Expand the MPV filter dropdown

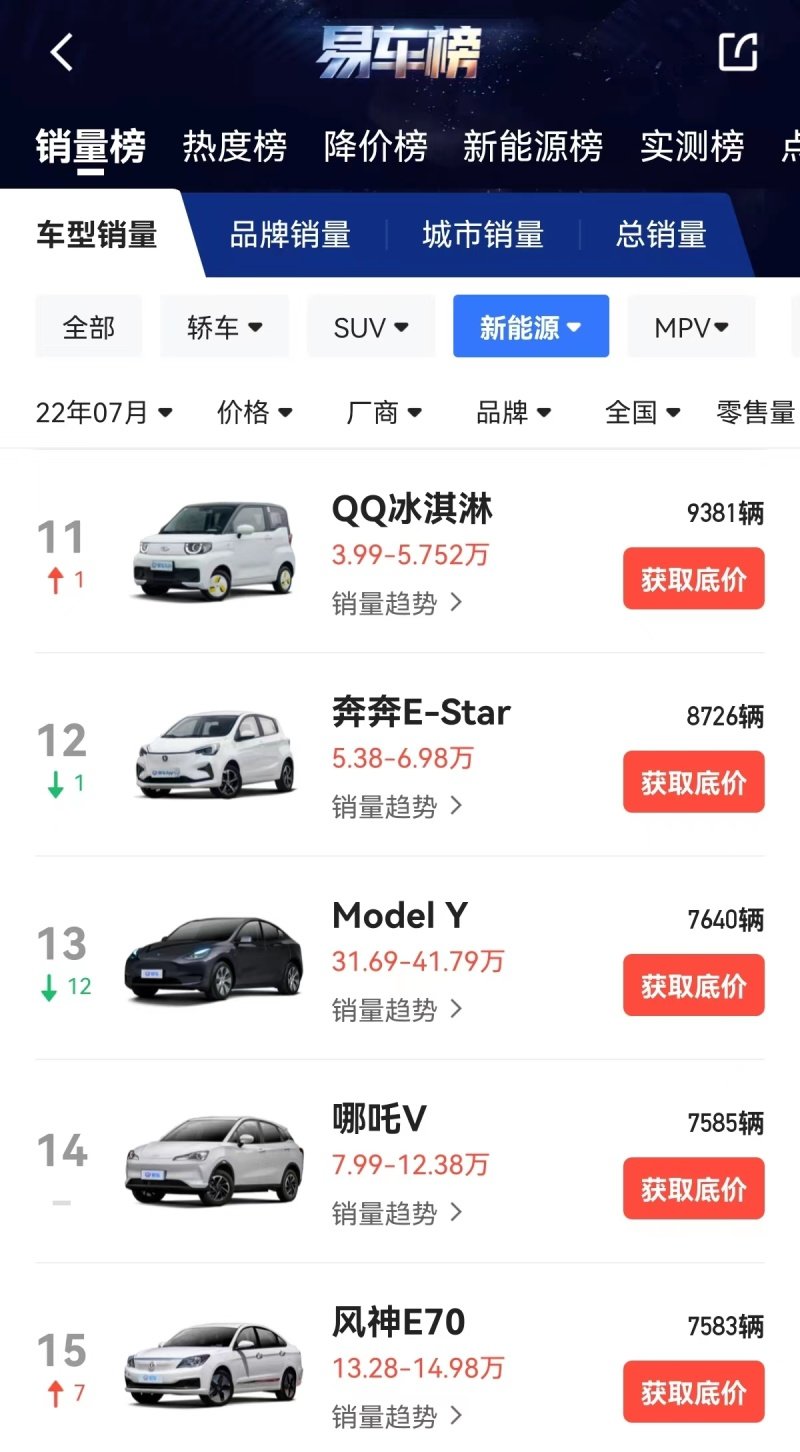[691, 327]
